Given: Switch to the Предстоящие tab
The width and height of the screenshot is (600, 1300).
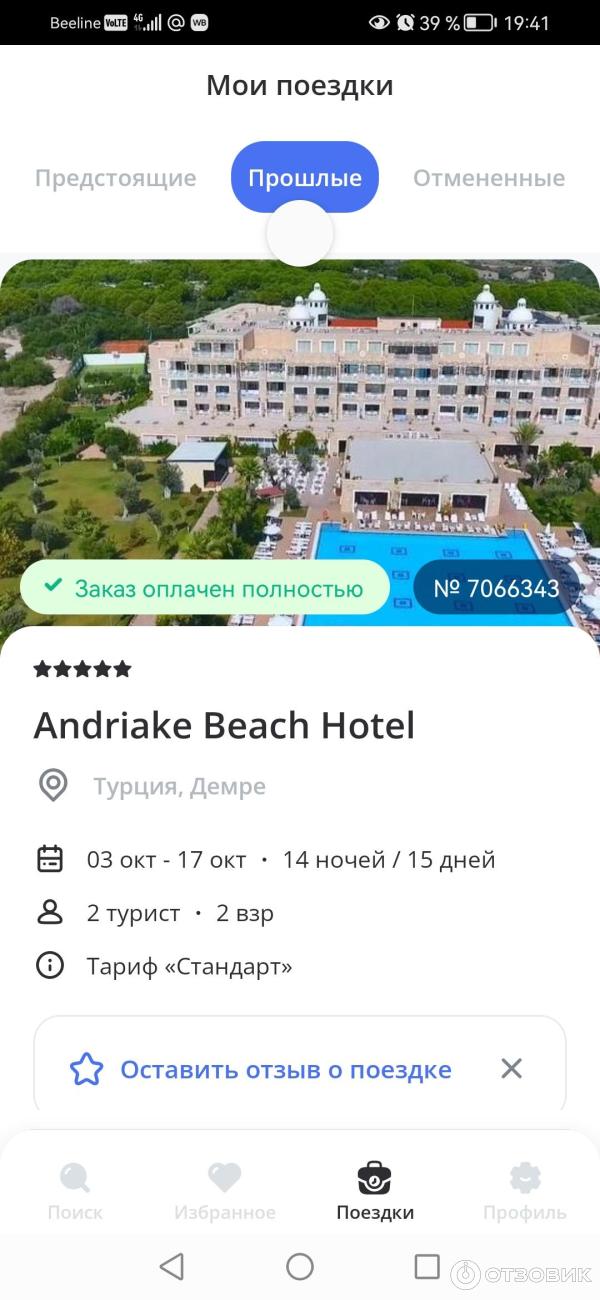Looking at the screenshot, I should click(x=115, y=178).
